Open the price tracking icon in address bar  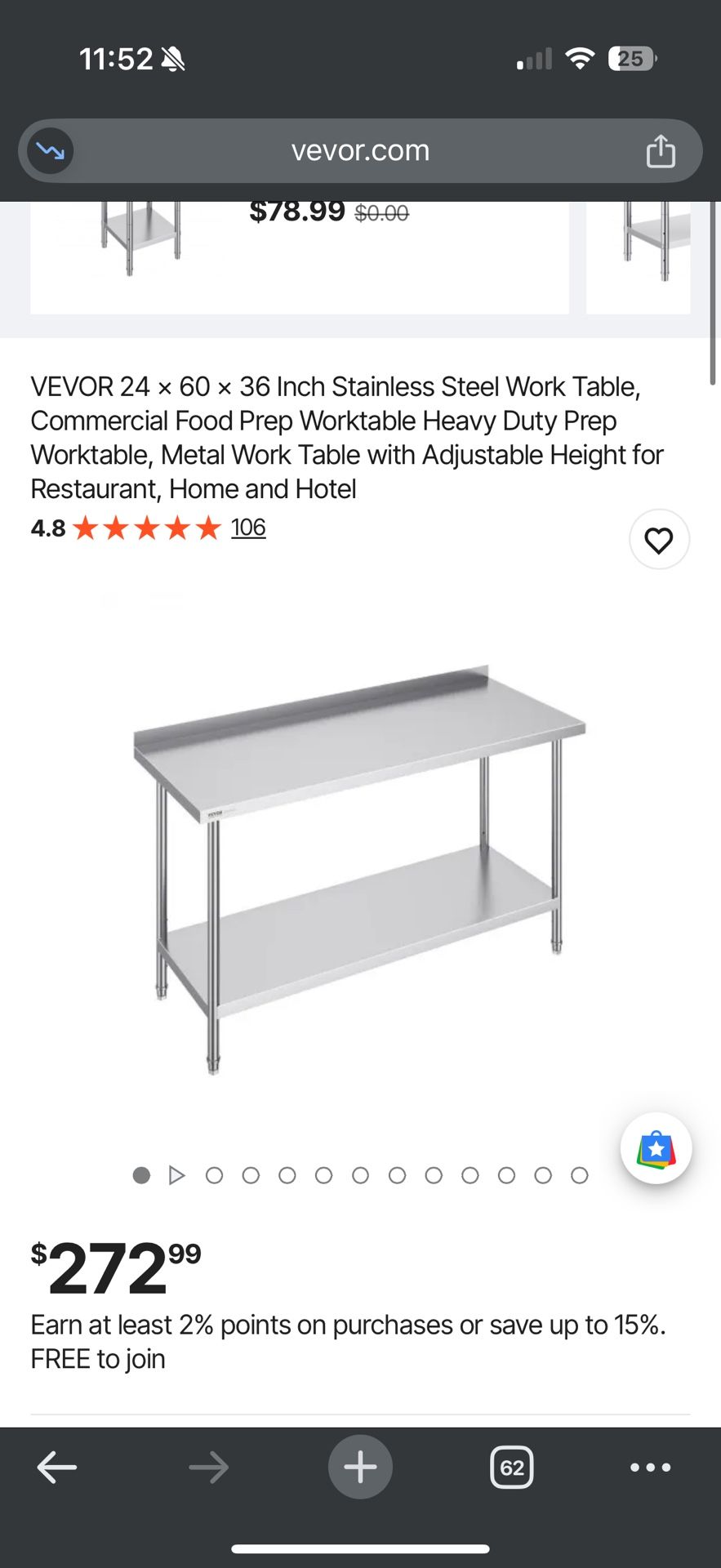(x=51, y=151)
